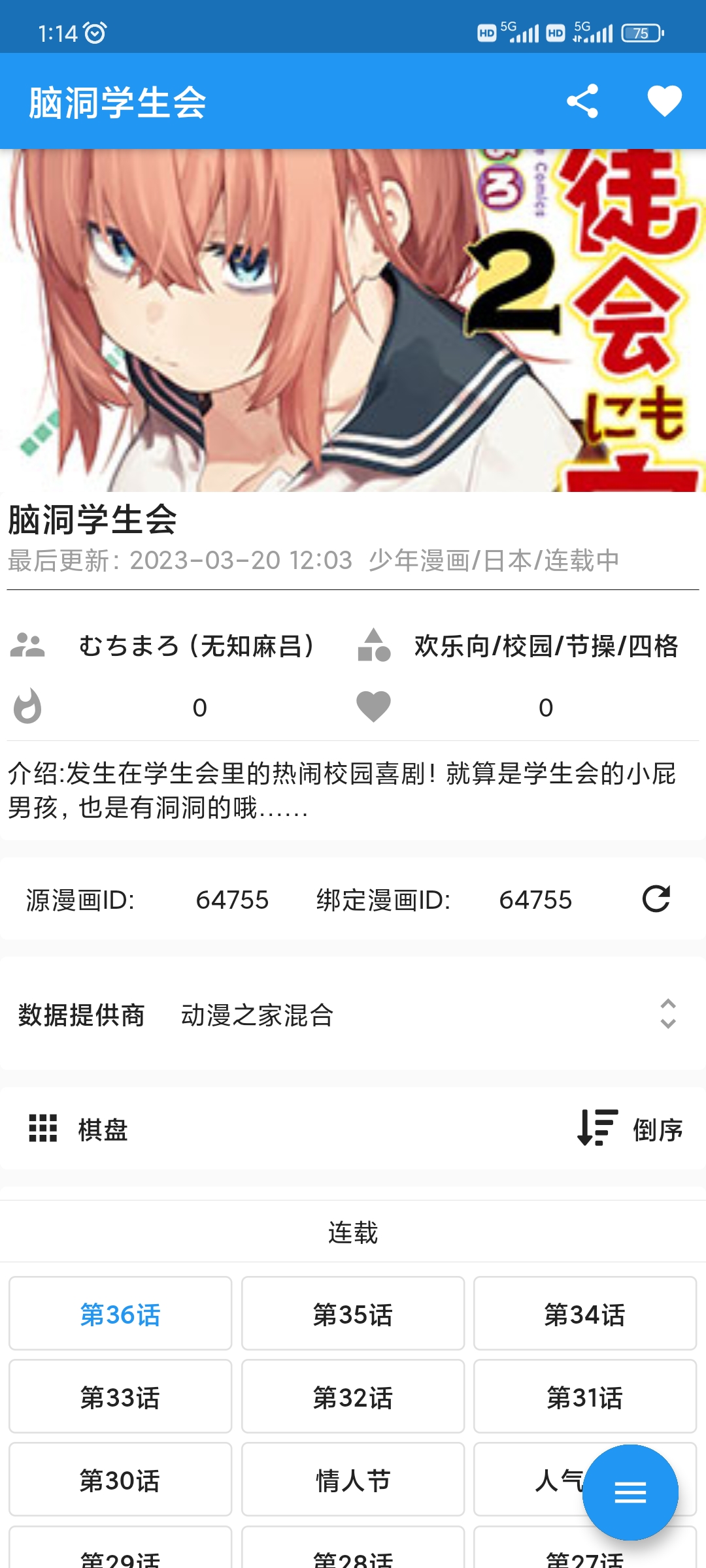Open chapter 第32话
The width and height of the screenshot is (706, 1568).
coord(353,1397)
